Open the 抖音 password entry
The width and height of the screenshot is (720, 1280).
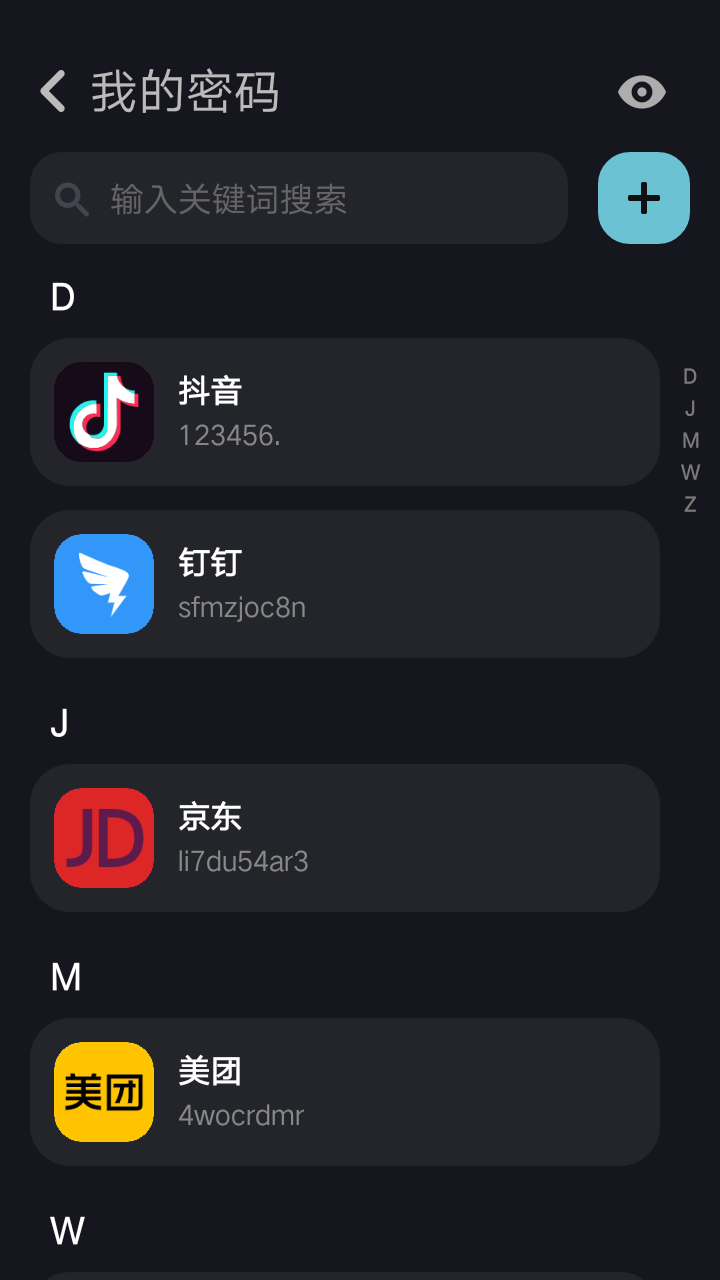345,412
